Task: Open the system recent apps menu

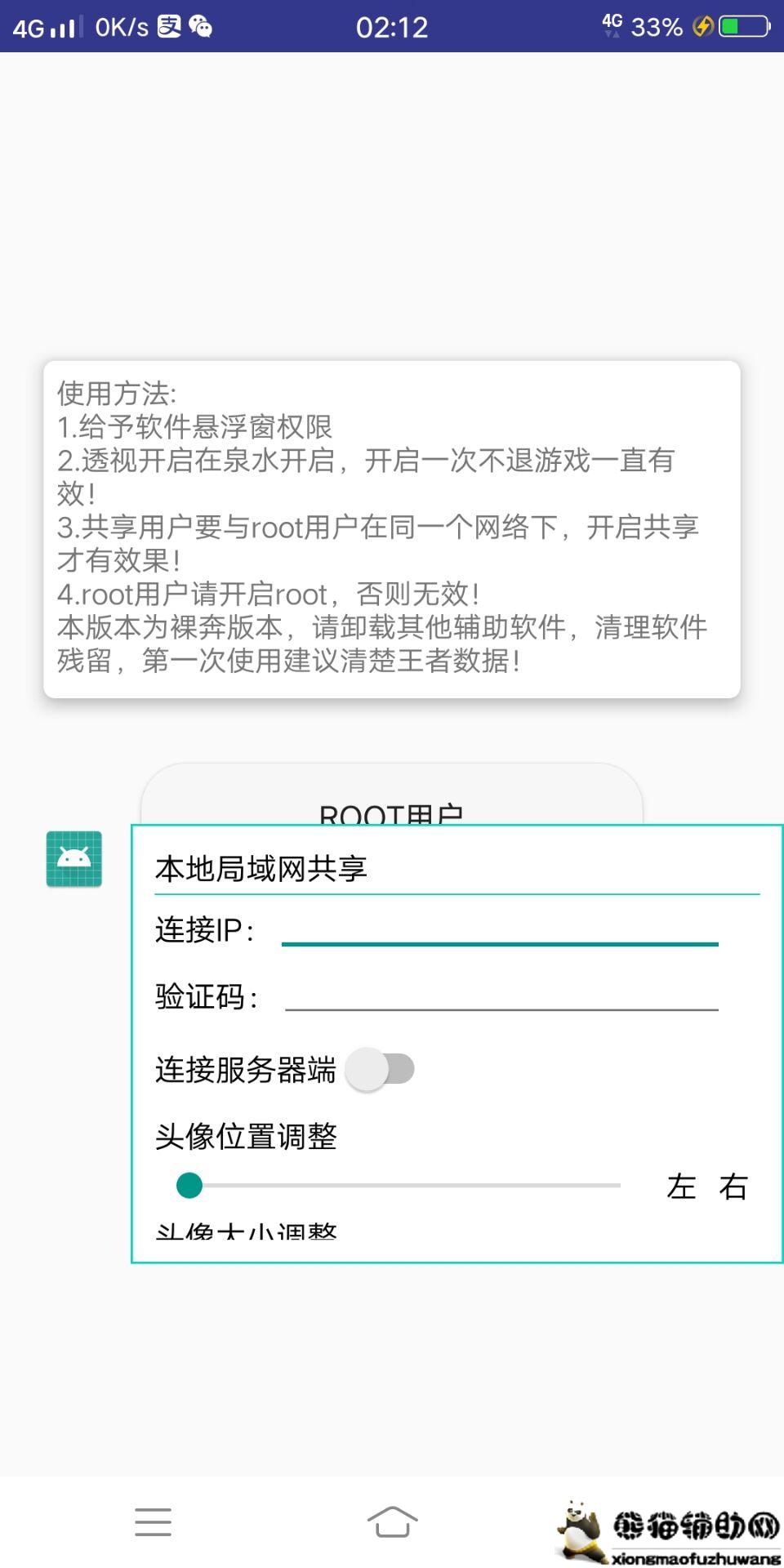Action: pos(153,1522)
